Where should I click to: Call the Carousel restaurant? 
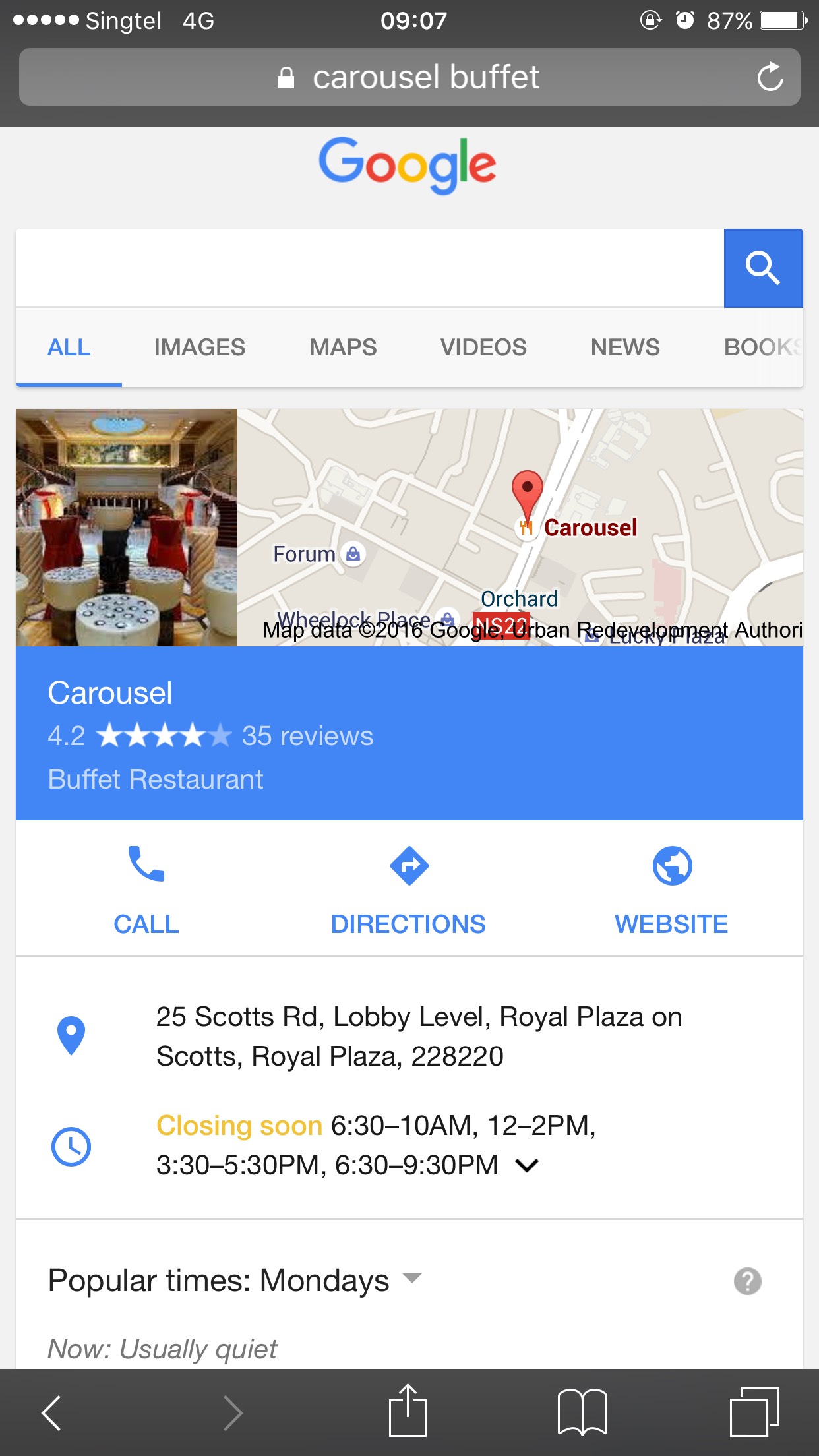[x=146, y=889]
